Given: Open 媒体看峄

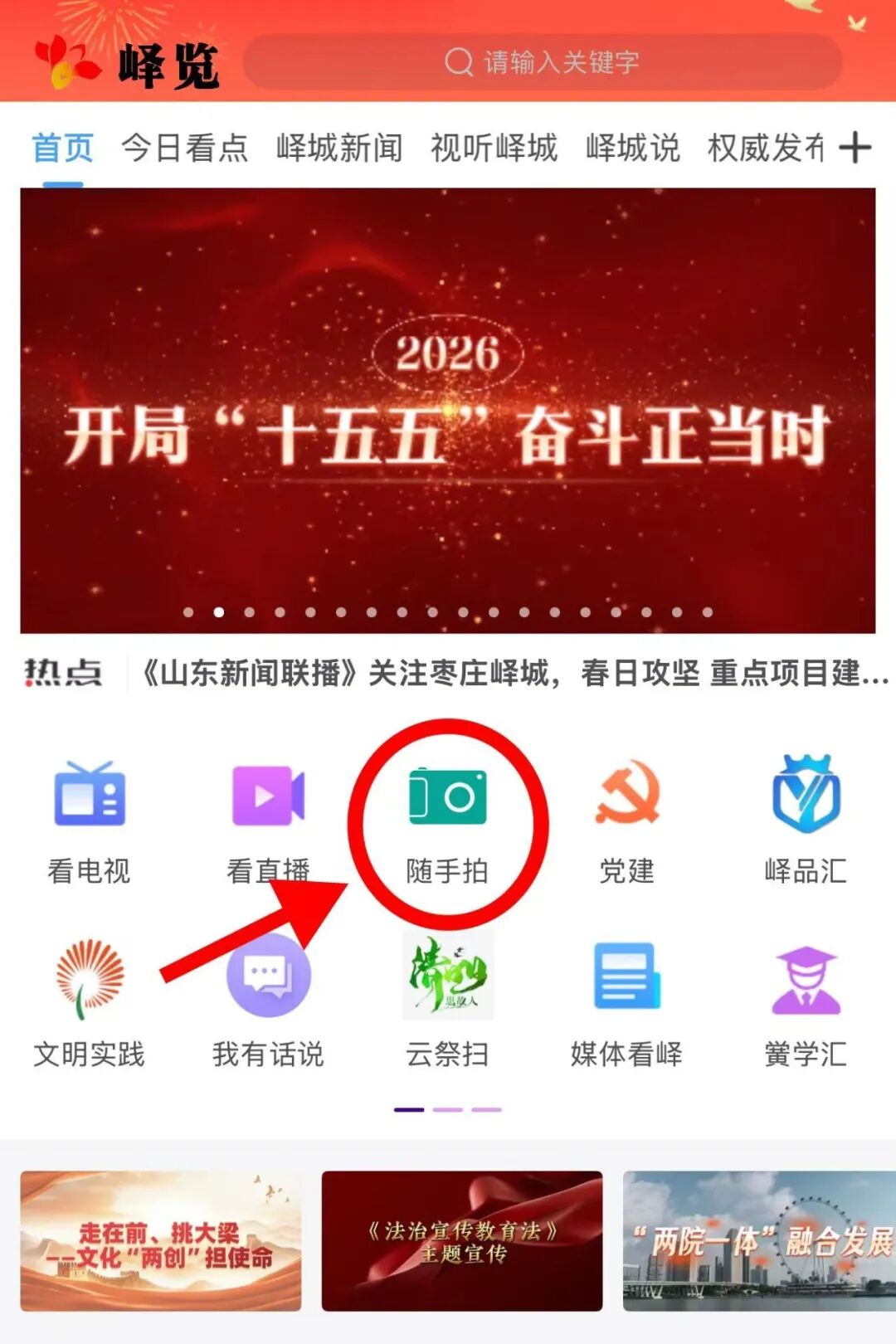Looking at the screenshot, I should 627,1002.
